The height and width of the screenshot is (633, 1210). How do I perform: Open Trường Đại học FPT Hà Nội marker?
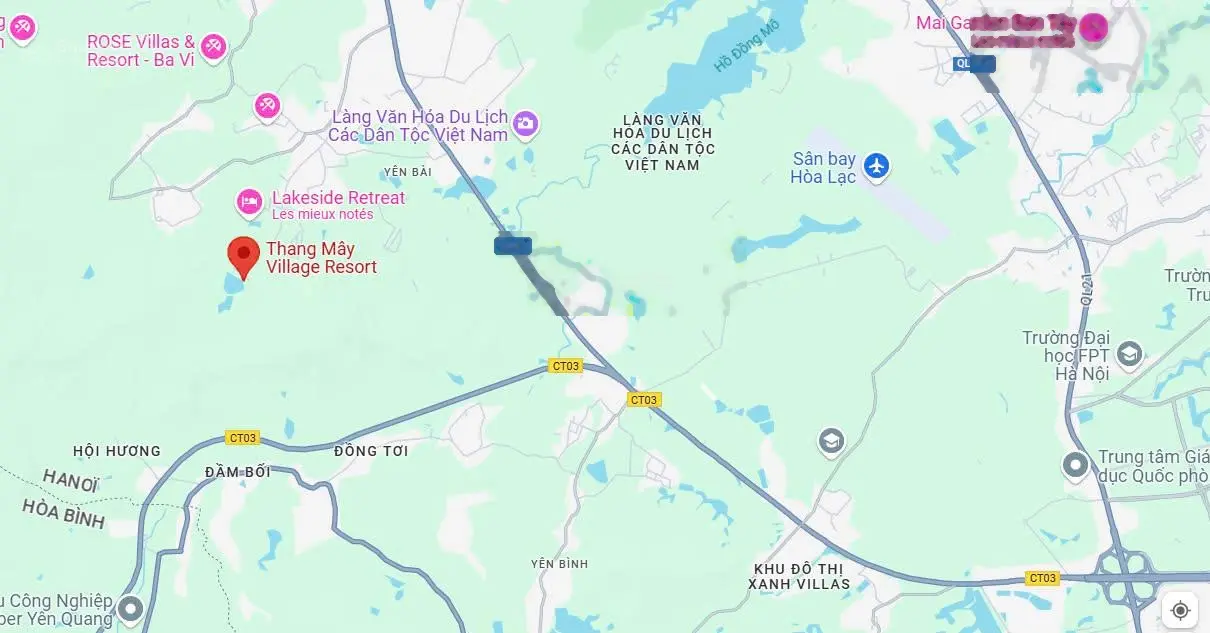pyautogui.click(x=1129, y=354)
